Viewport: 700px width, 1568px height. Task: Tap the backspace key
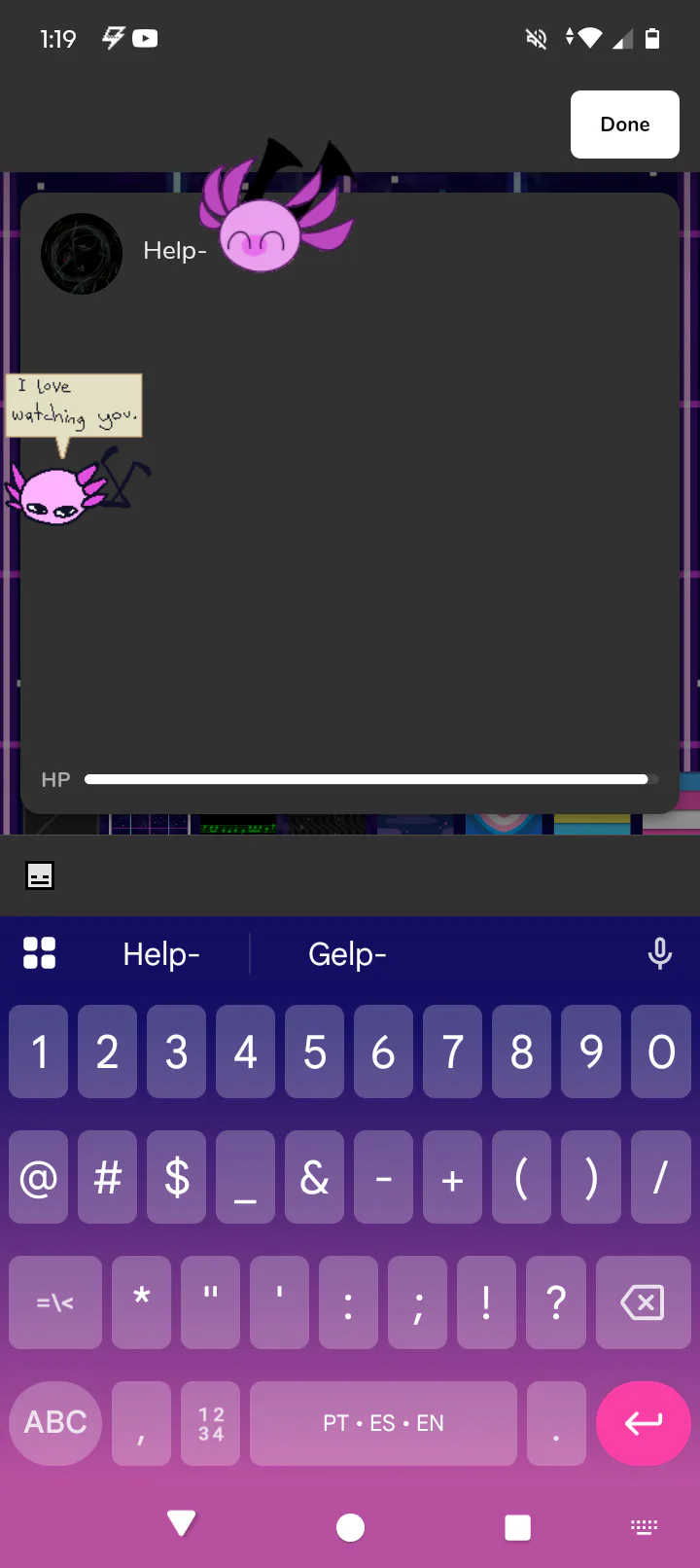click(x=643, y=1302)
